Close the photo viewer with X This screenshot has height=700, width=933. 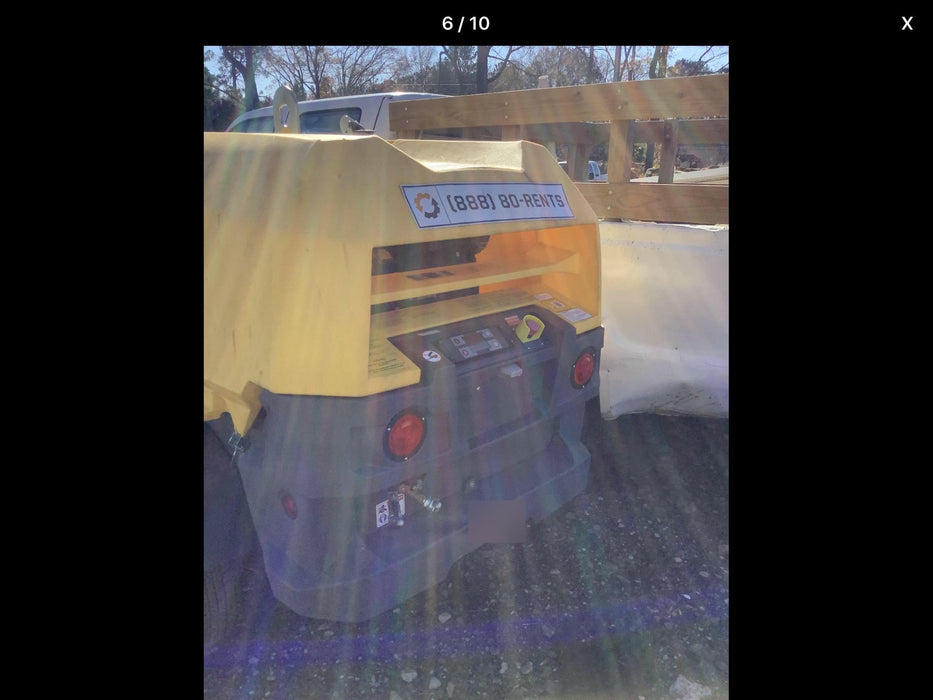(906, 23)
